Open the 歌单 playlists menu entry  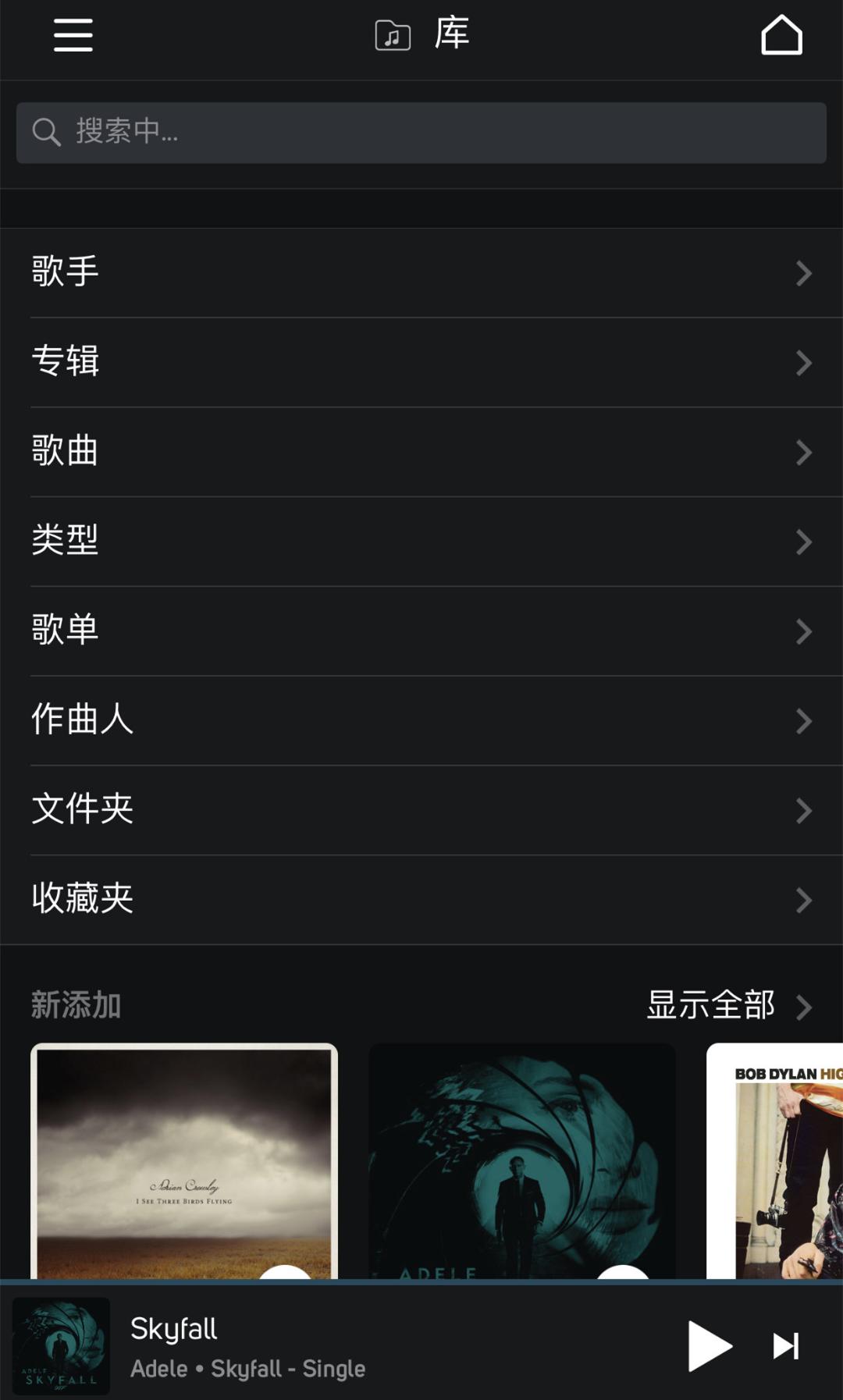(421, 630)
